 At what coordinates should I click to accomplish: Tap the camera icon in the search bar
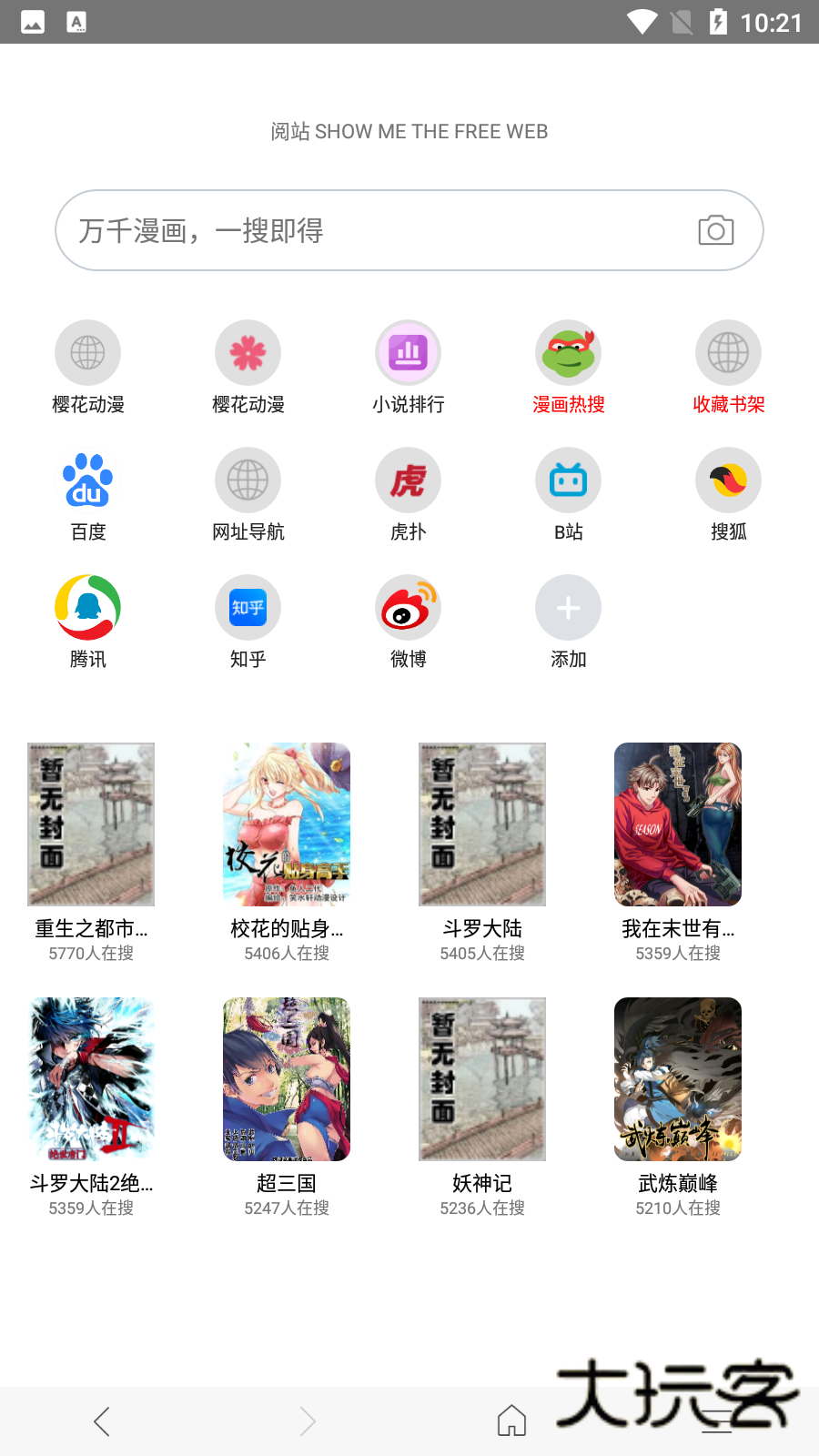(x=716, y=229)
